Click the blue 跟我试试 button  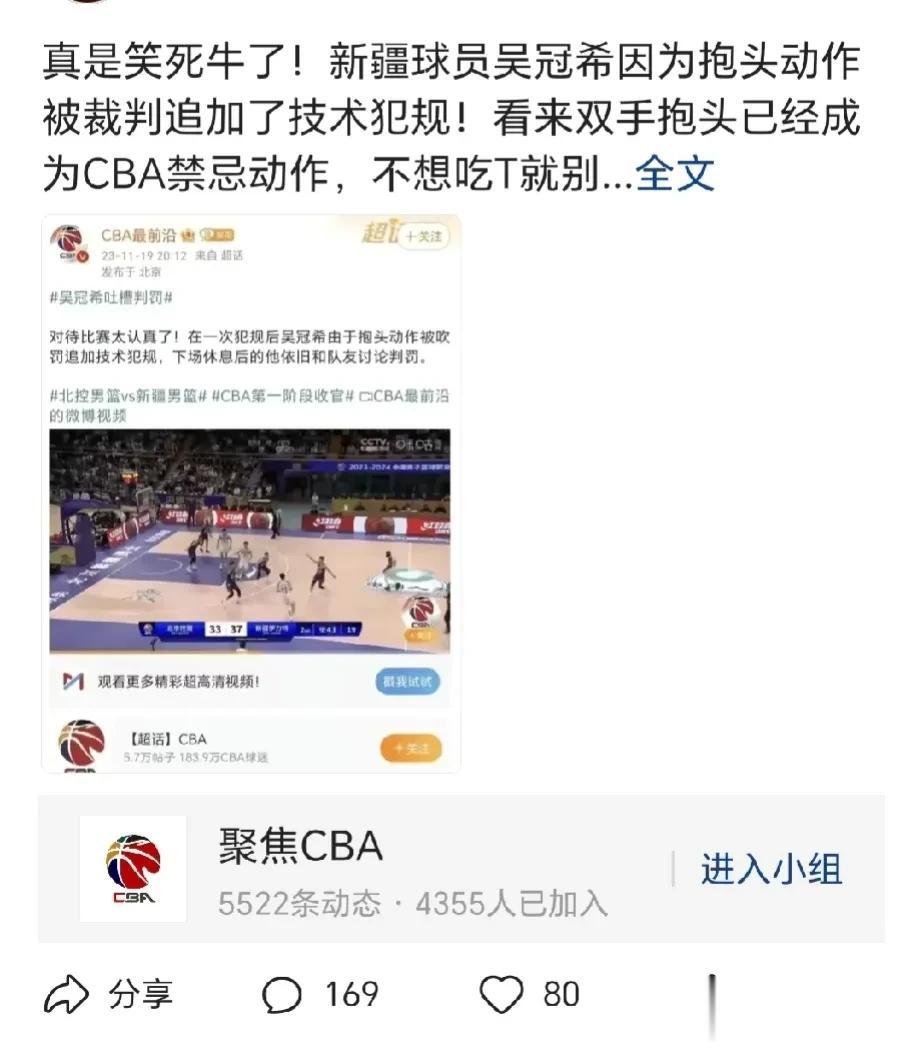[407, 678]
